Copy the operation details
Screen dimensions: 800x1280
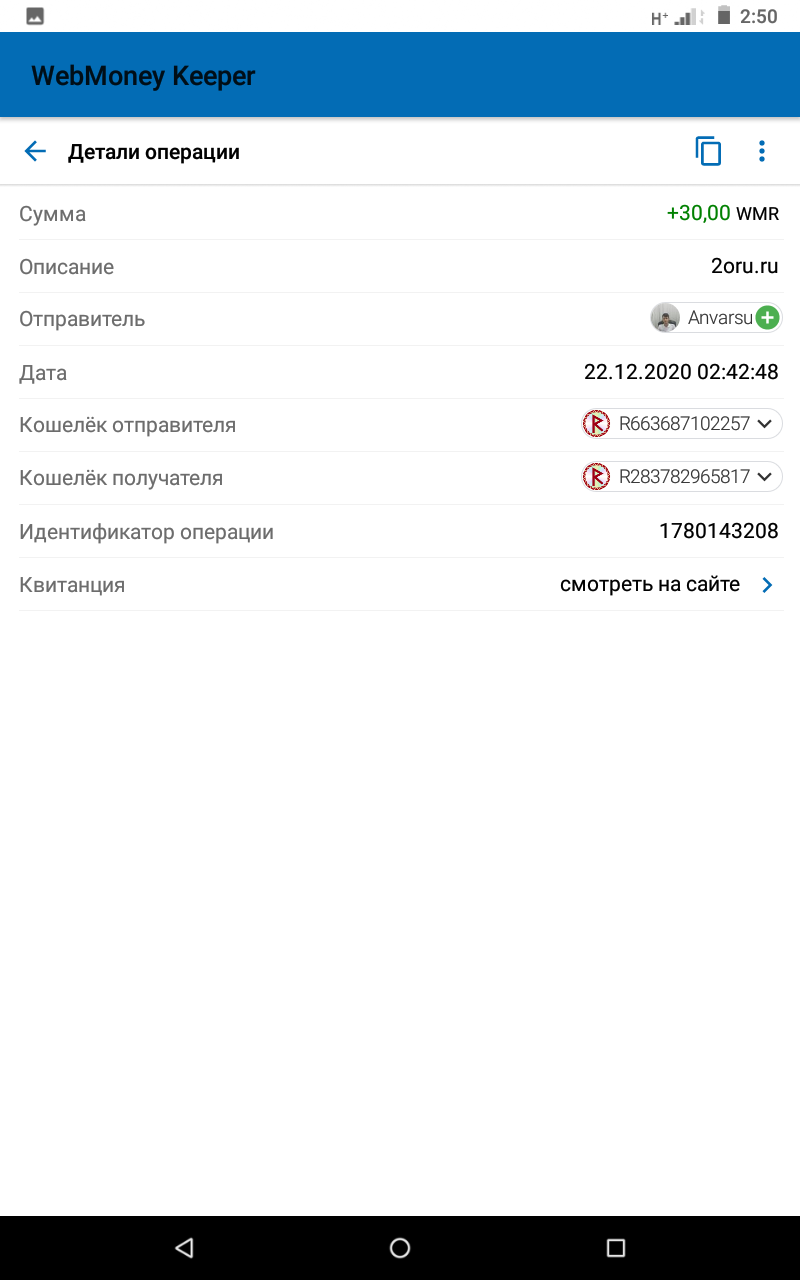[x=708, y=152]
